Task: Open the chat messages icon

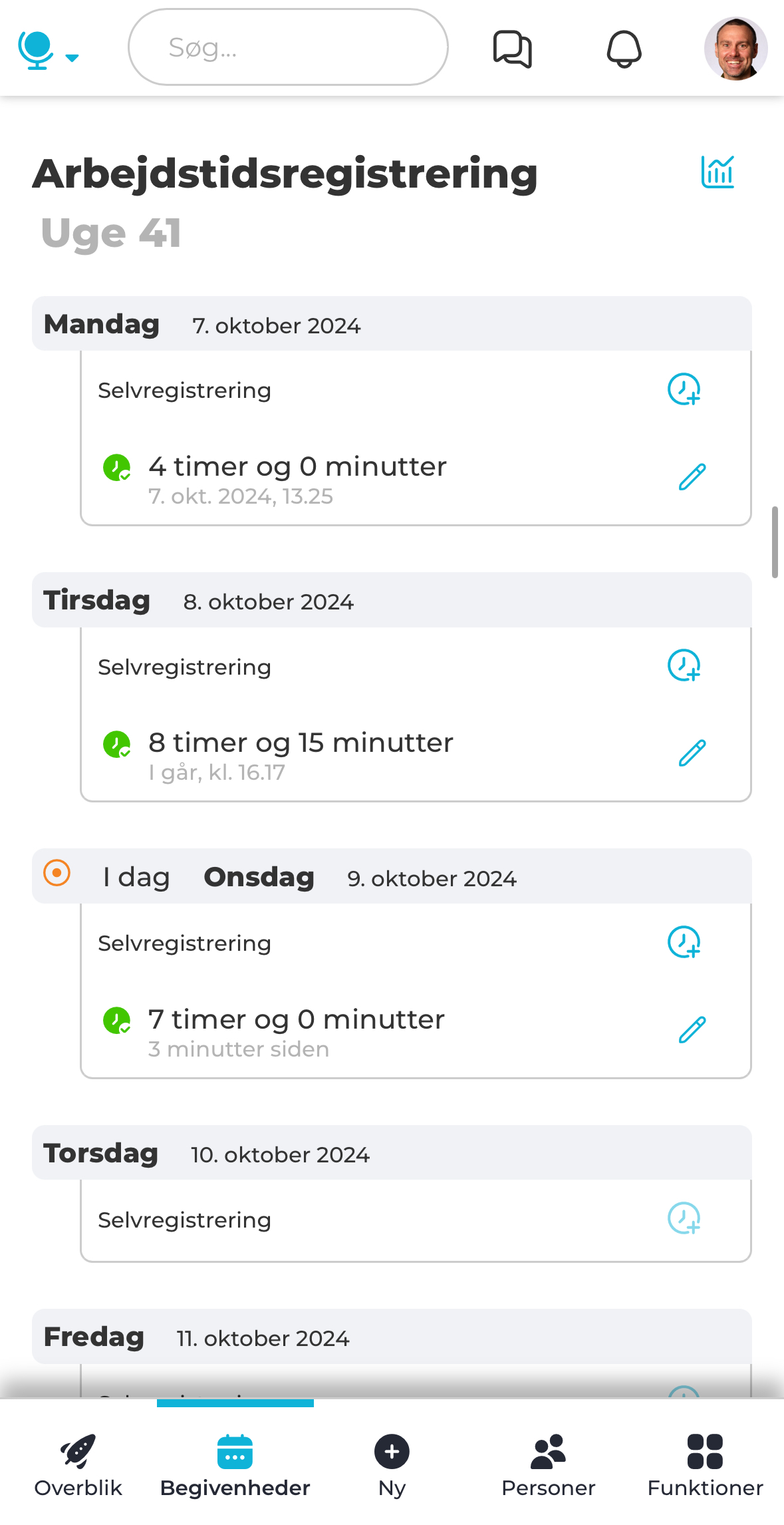Action: coord(512,49)
